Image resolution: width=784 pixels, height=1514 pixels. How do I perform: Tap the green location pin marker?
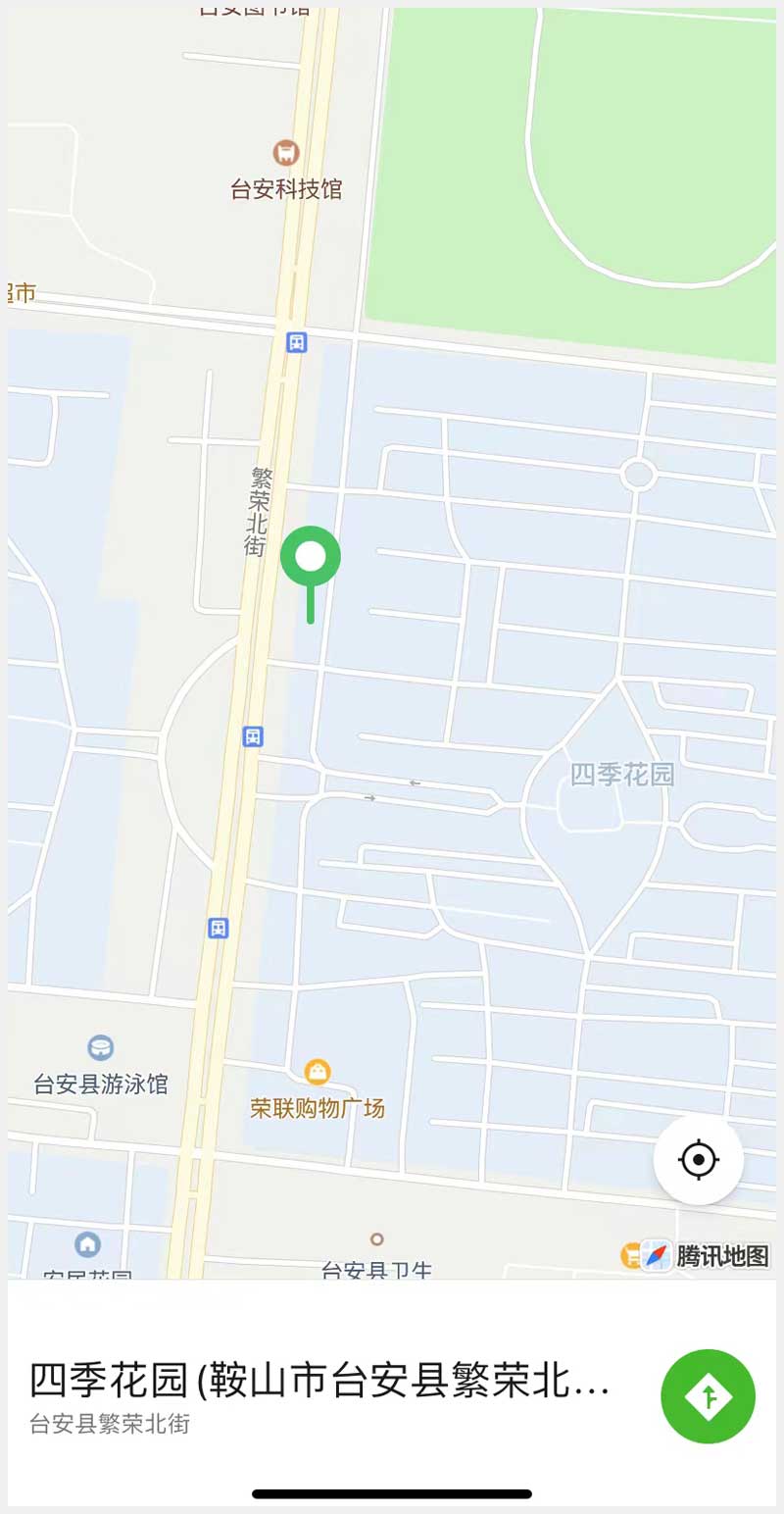pyautogui.click(x=311, y=559)
